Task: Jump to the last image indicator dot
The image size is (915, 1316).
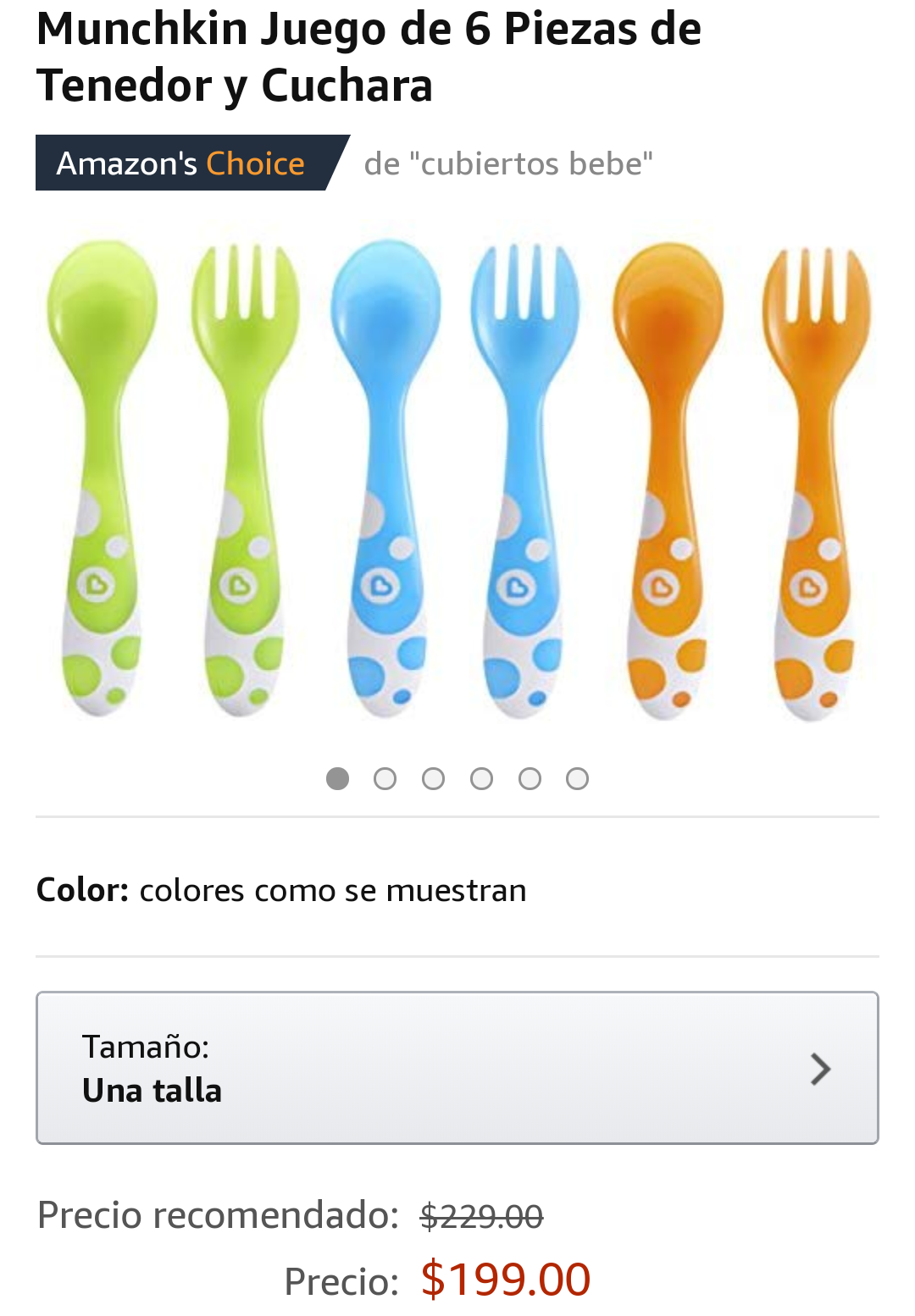Action: coord(577,779)
